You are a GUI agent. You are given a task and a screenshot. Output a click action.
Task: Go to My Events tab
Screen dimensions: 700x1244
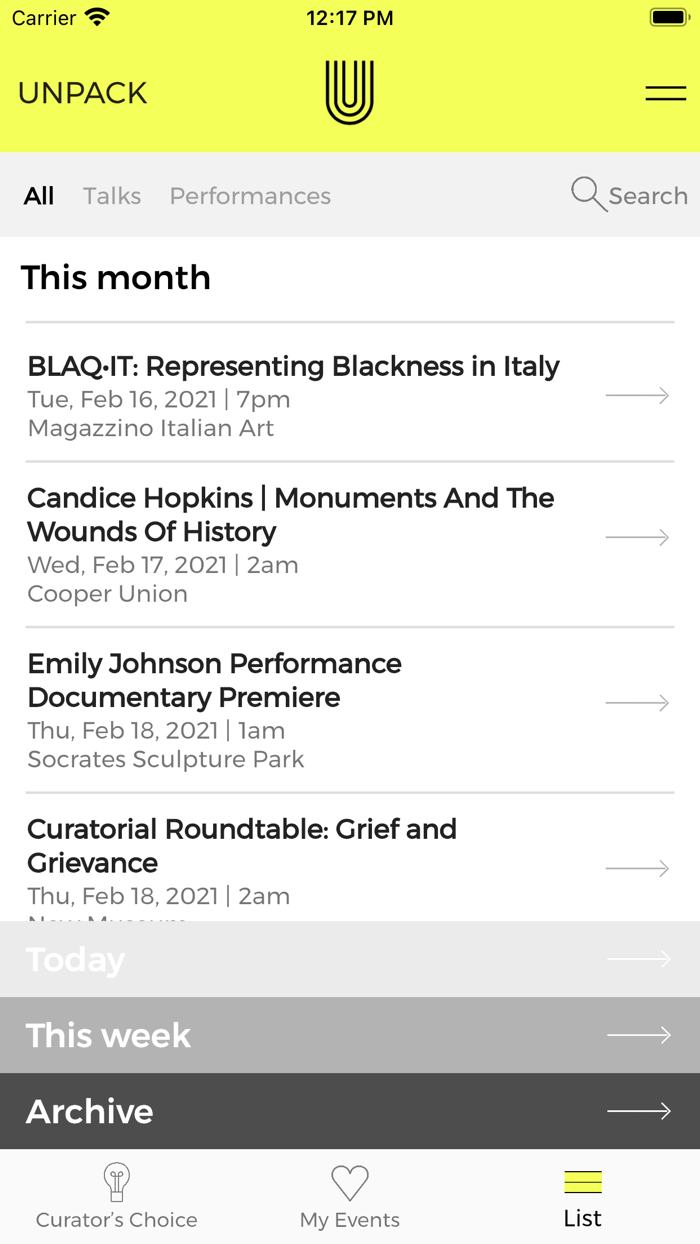coord(350,1197)
